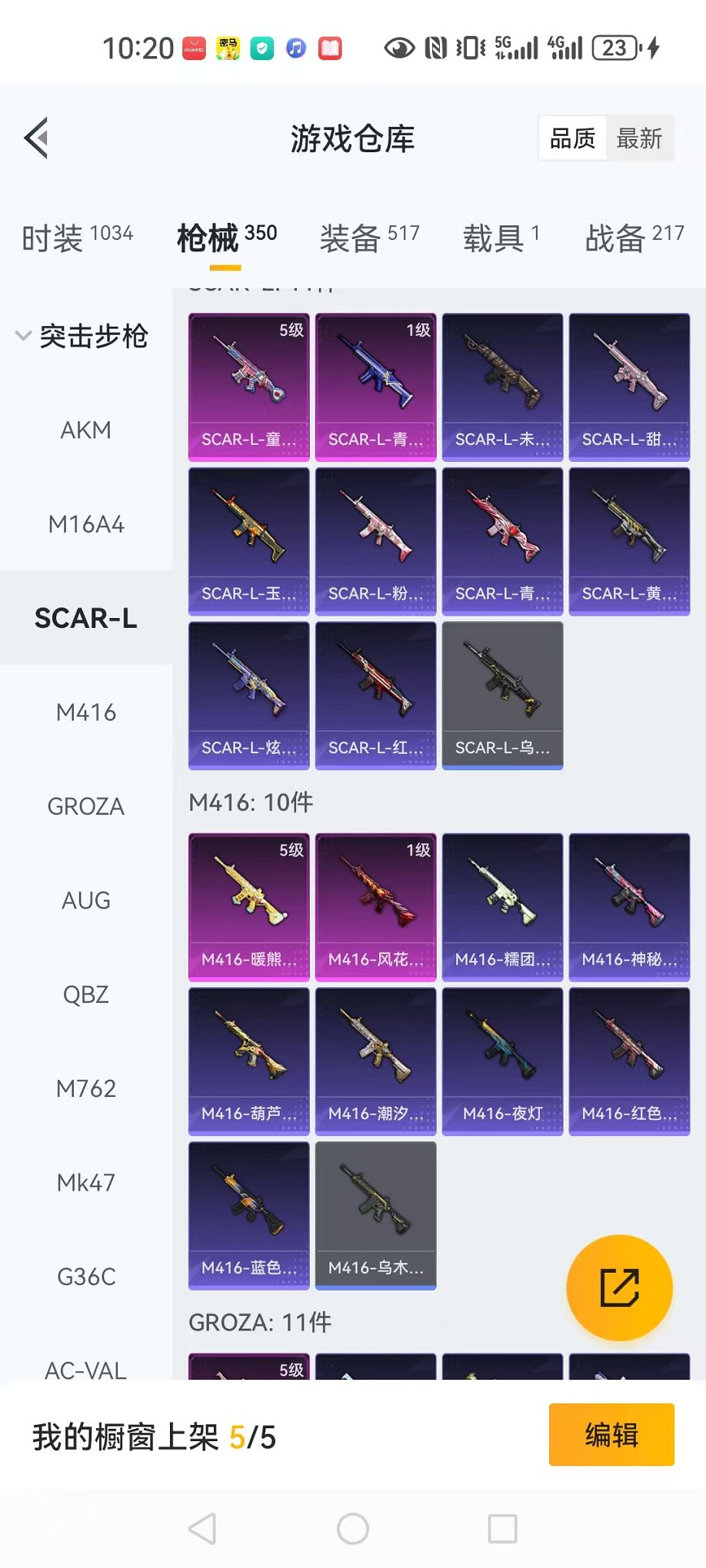The width and height of the screenshot is (706, 1568).
Task: Open the SCAR-L-乌 skin tile
Action: (x=502, y=695)
